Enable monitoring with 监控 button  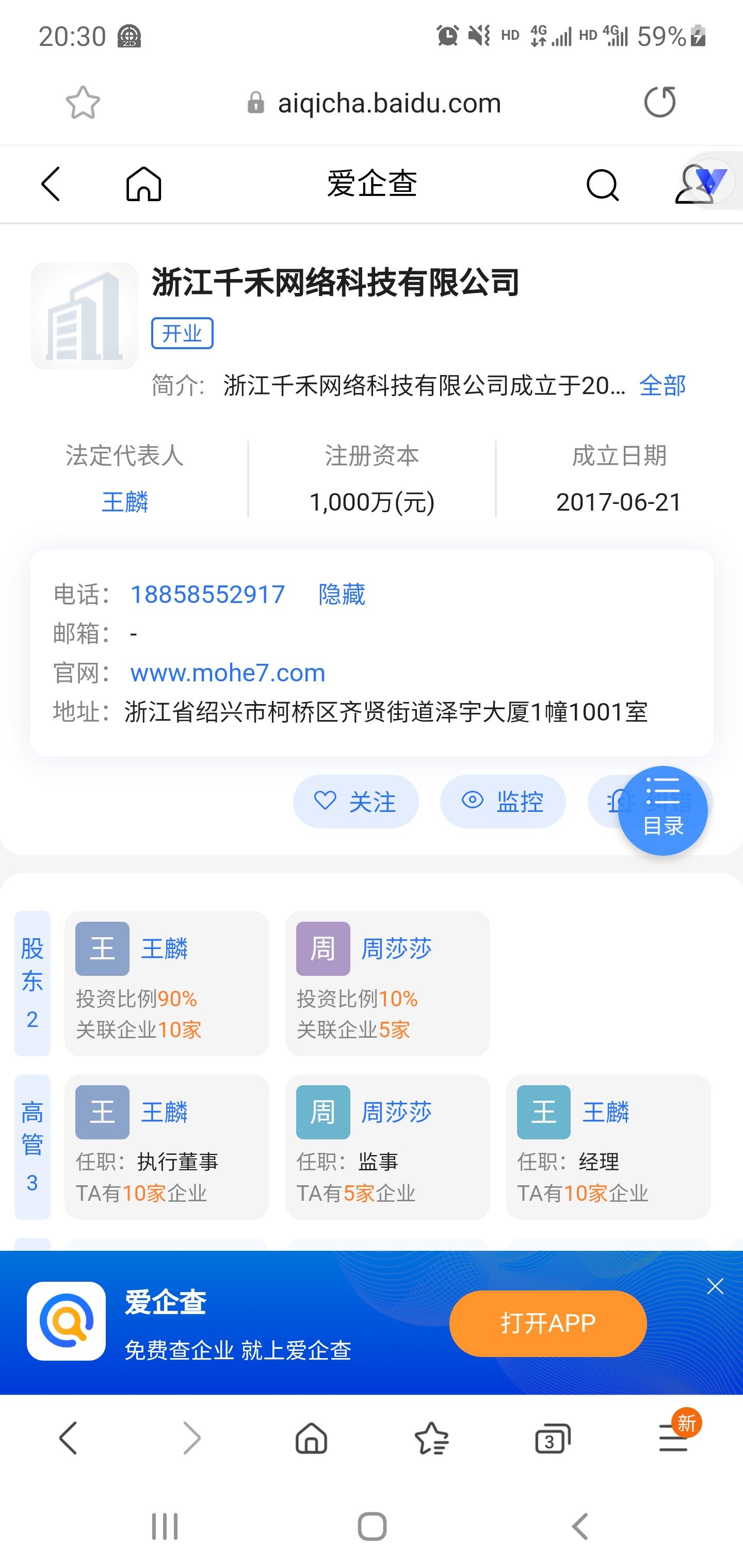coord(503,801)
